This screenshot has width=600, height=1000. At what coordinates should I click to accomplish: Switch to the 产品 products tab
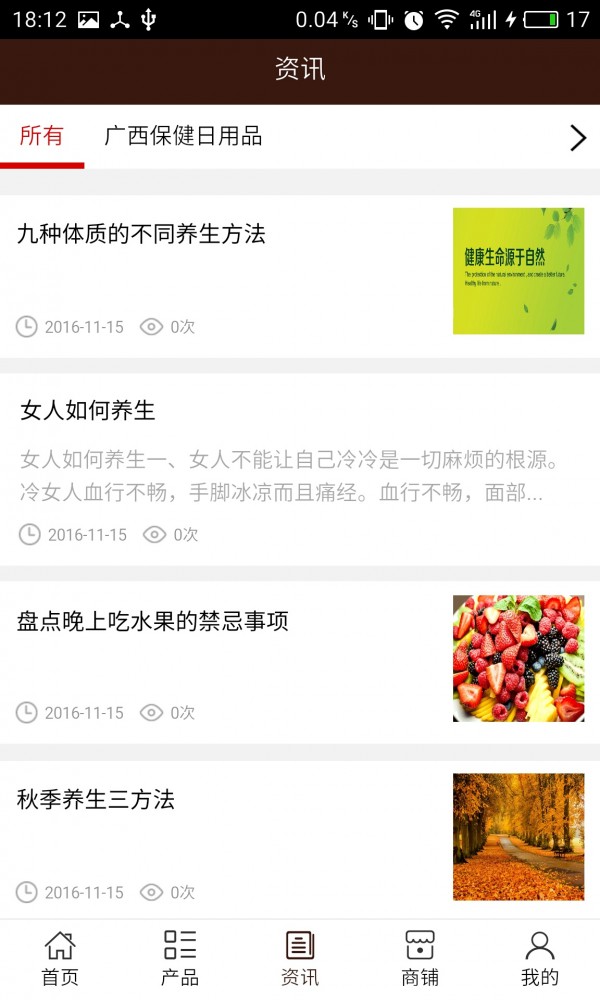(180, 958)
